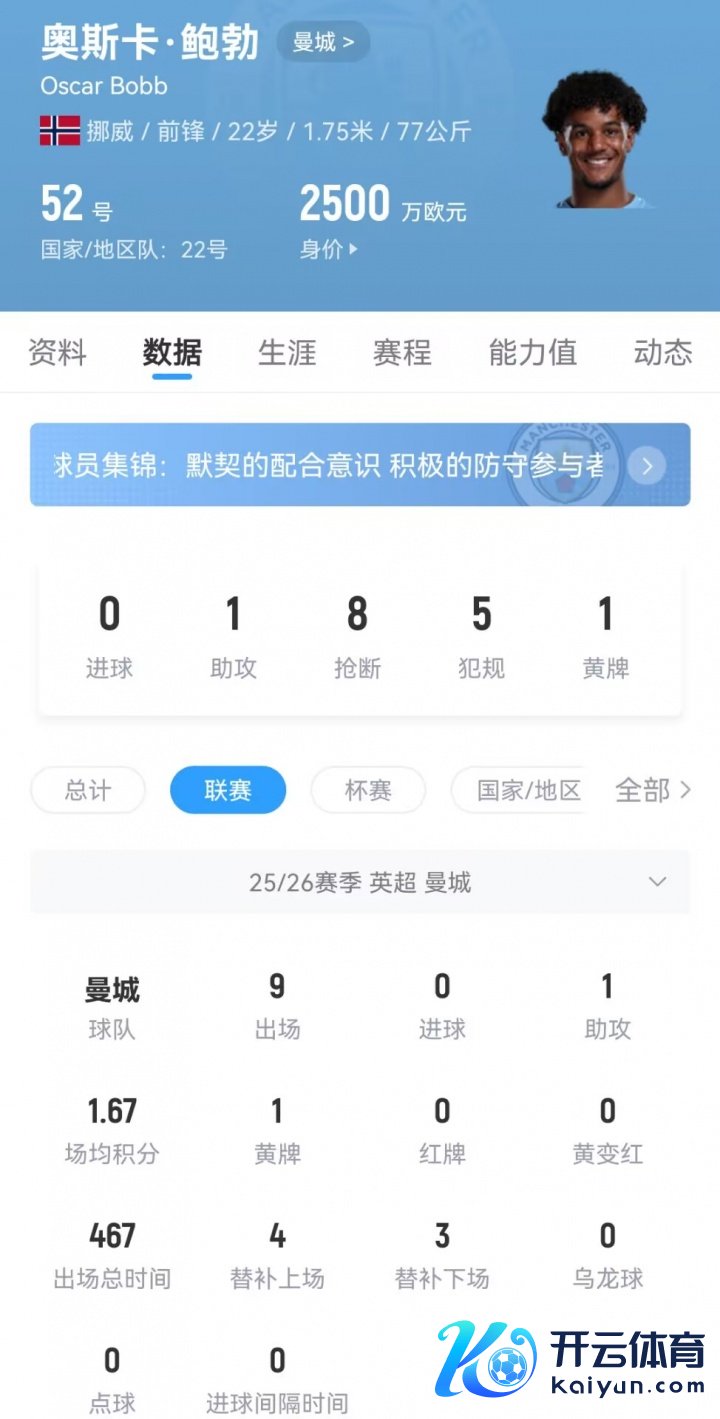Expand the 25/26赛季 英超 曼城 season dropdown
Image resolution: width=720 pixels, height=1419 pixels.
(360, 882)
